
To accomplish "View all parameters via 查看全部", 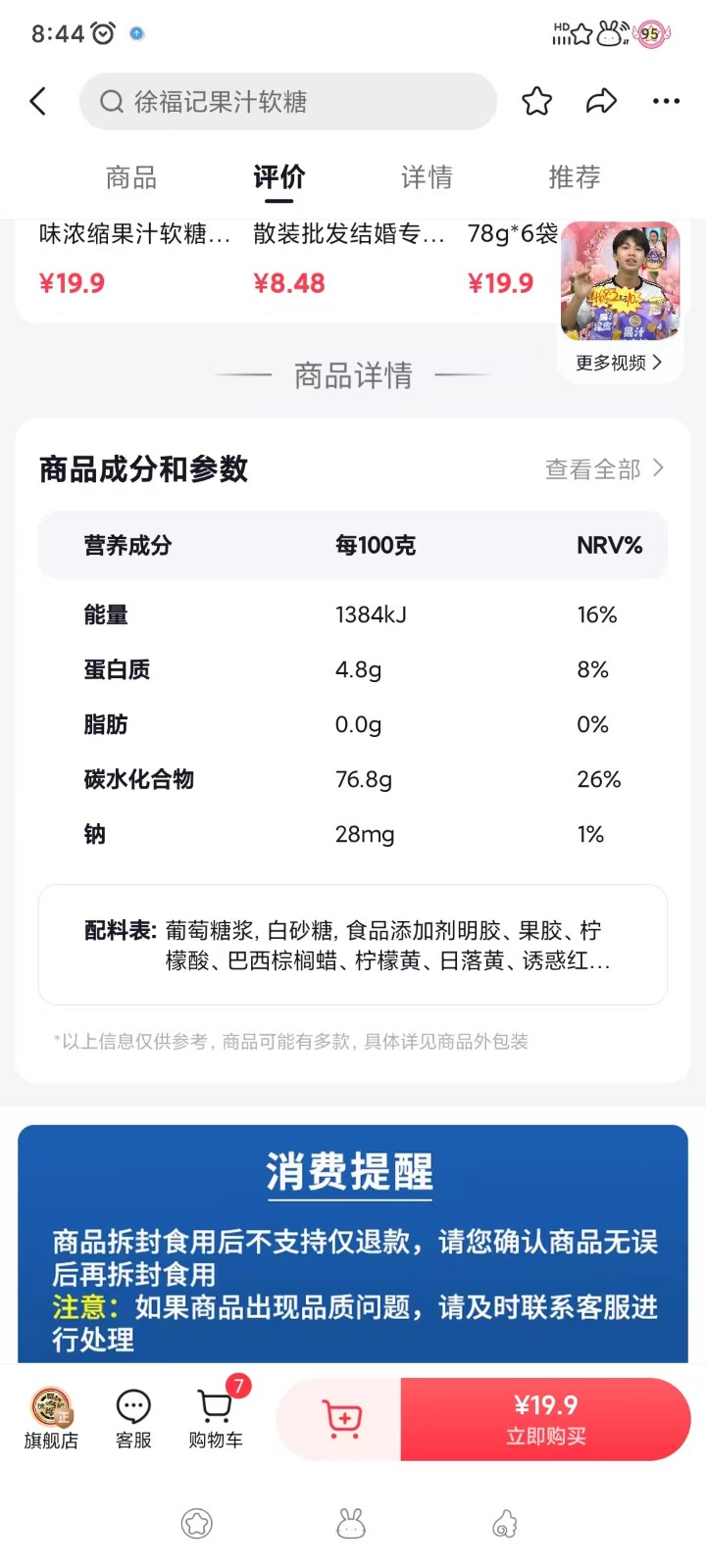I will (x=604, y=469).
